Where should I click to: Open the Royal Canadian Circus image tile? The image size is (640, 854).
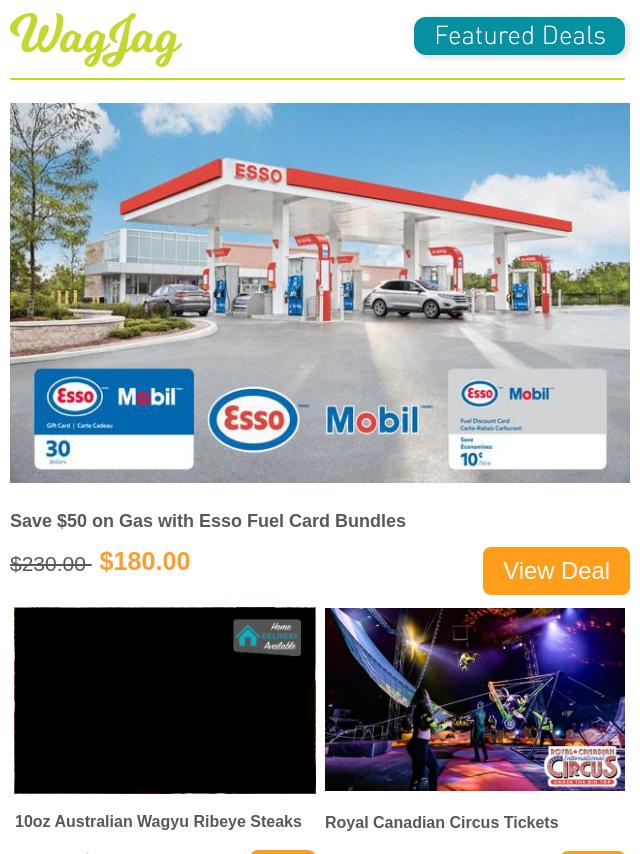click(x=475, y=699)
